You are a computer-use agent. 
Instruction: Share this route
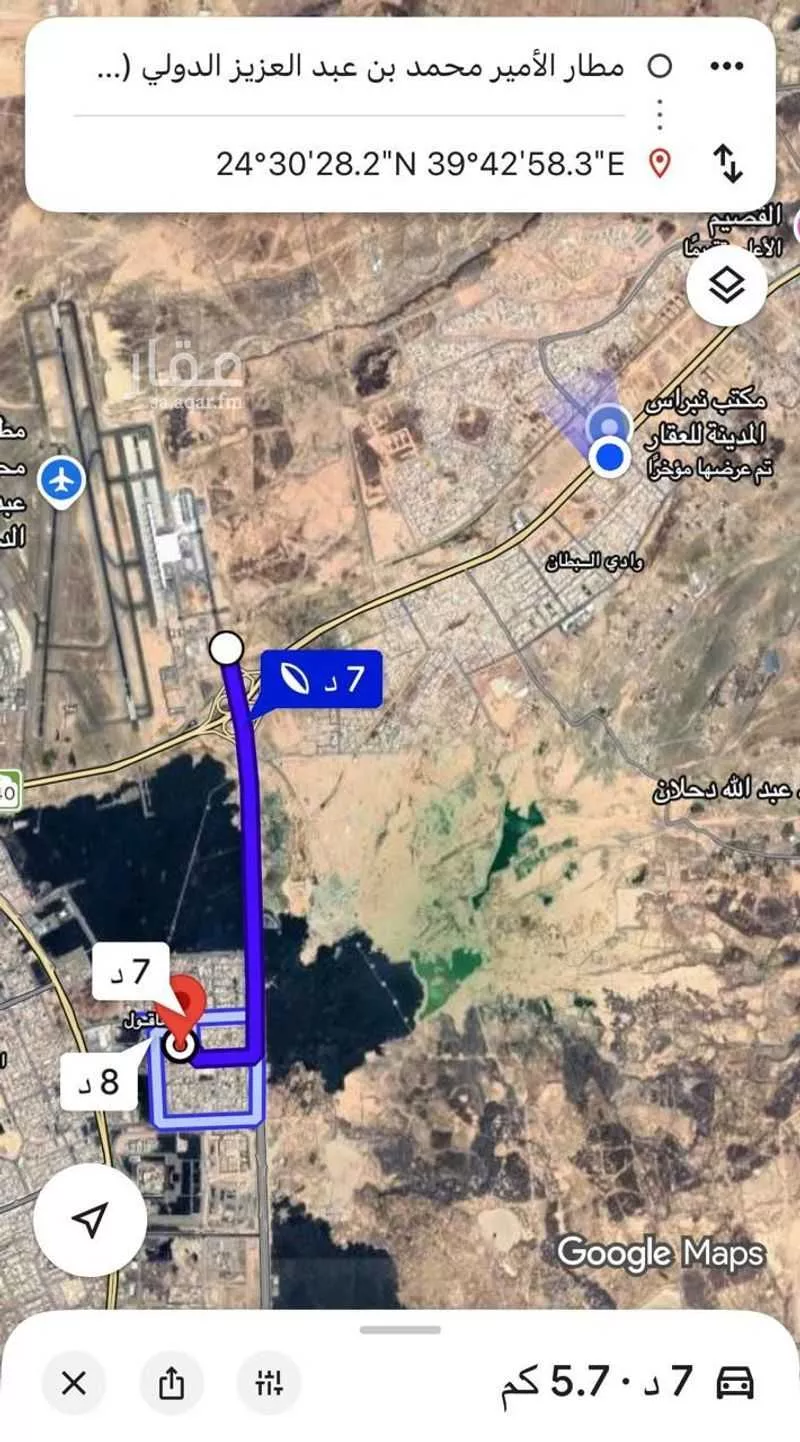point(171,1384)
